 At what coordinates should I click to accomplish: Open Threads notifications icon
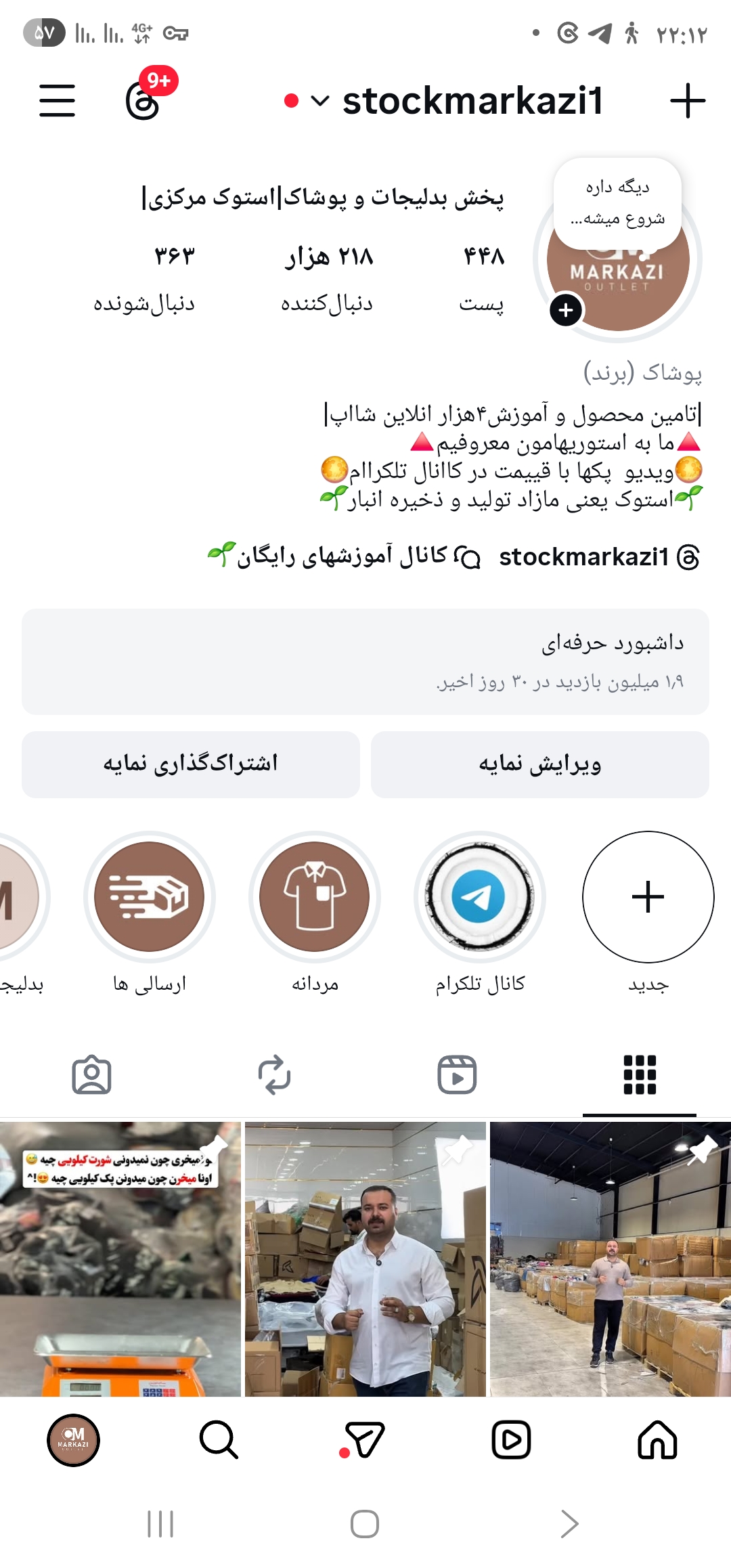coord(143,102)
